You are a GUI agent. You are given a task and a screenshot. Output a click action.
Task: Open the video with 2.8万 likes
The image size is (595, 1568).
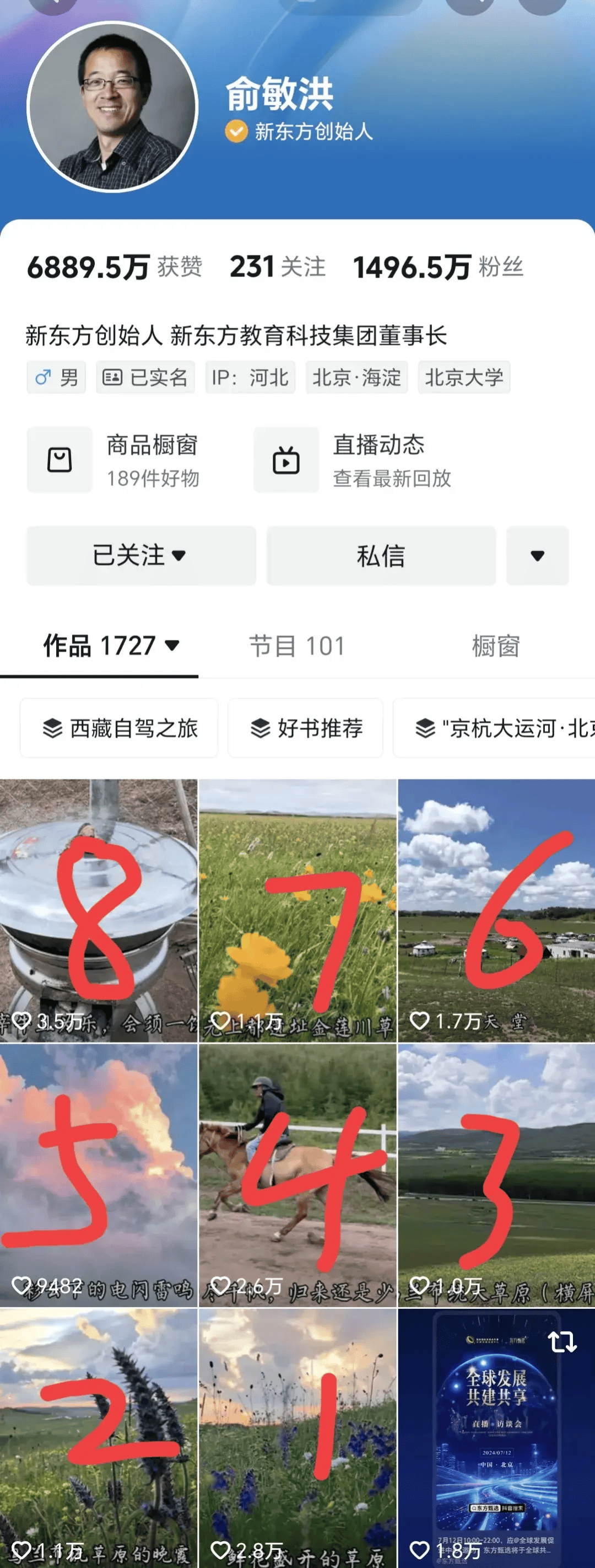tap(297, 1437)
